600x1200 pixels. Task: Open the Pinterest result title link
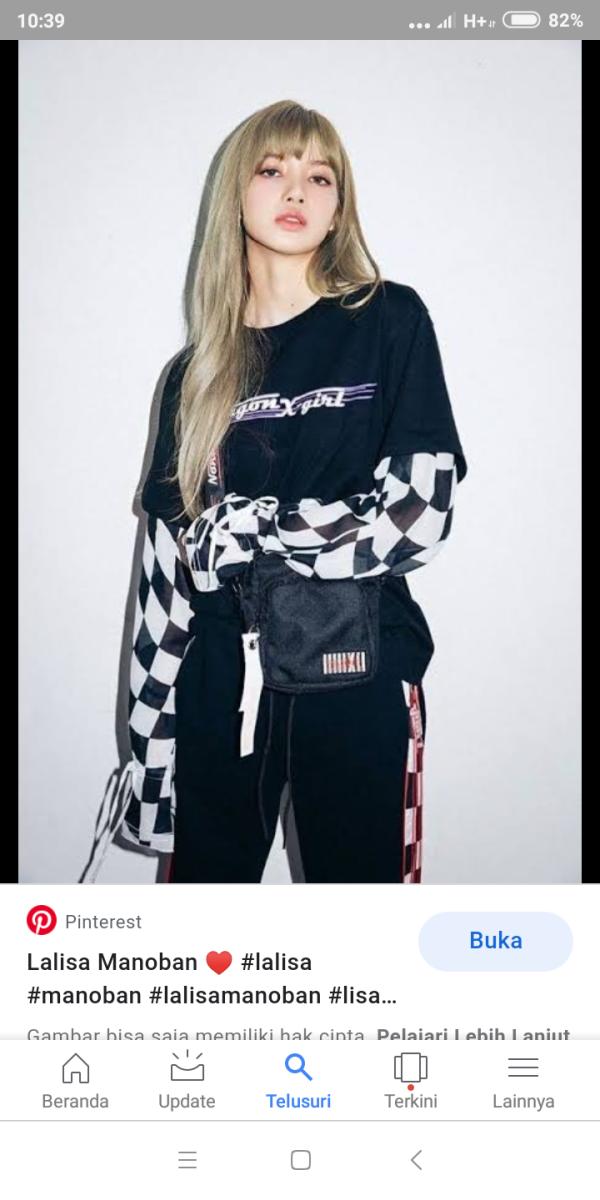[x=212, y=979]
